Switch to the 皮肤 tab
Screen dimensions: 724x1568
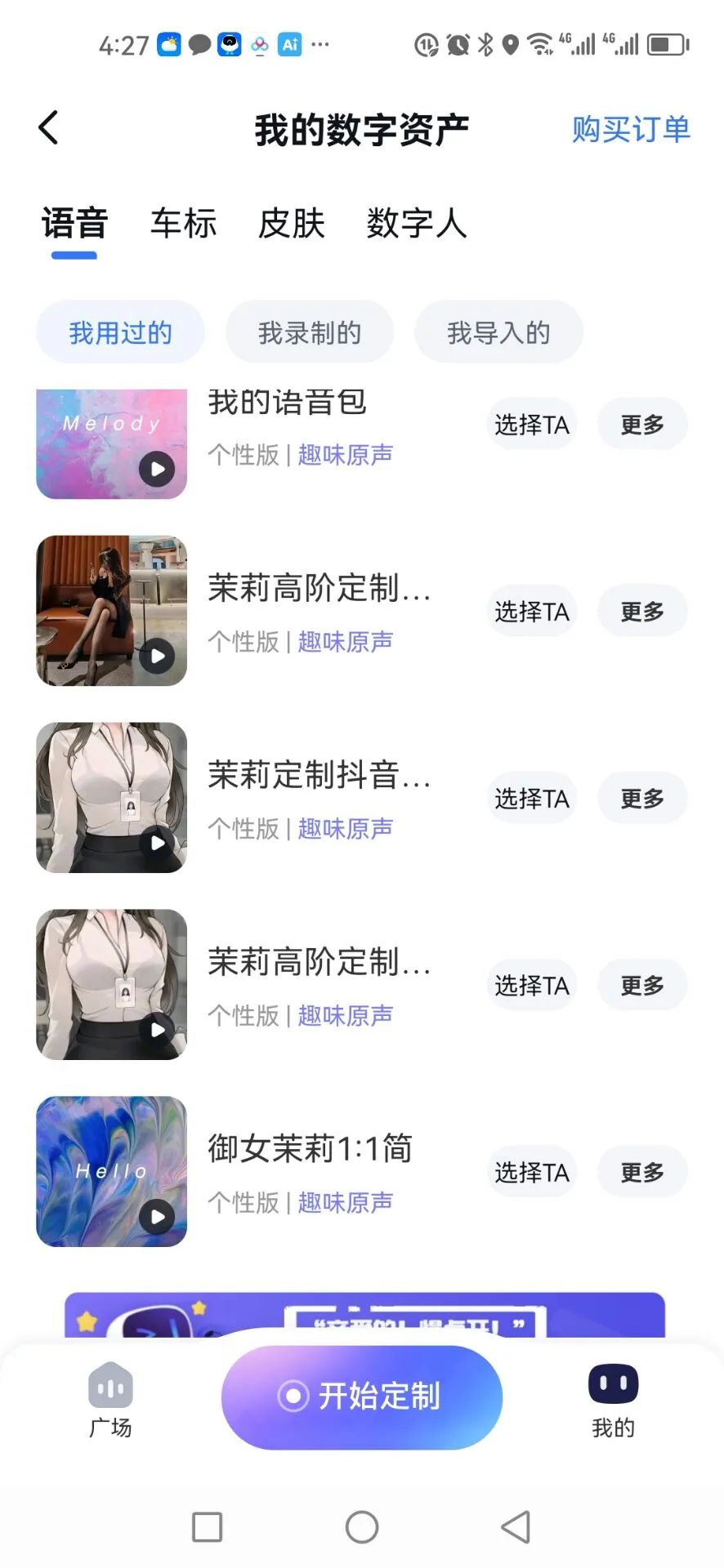(x=290, y=224)
